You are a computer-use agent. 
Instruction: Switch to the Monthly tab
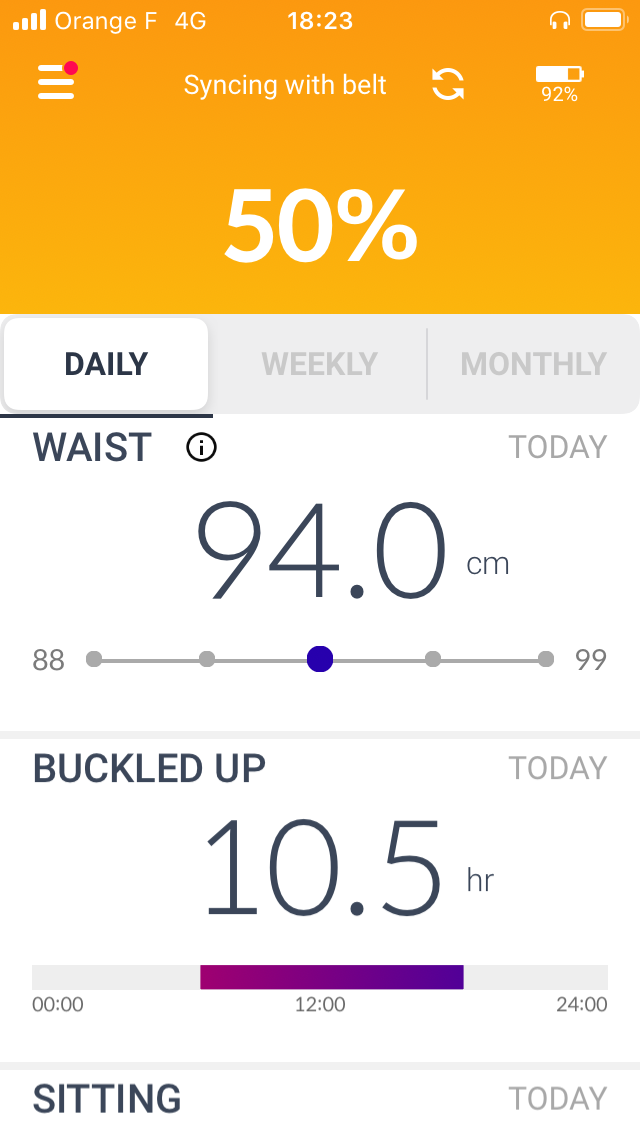pyautogui.click(x=533, y=364)
